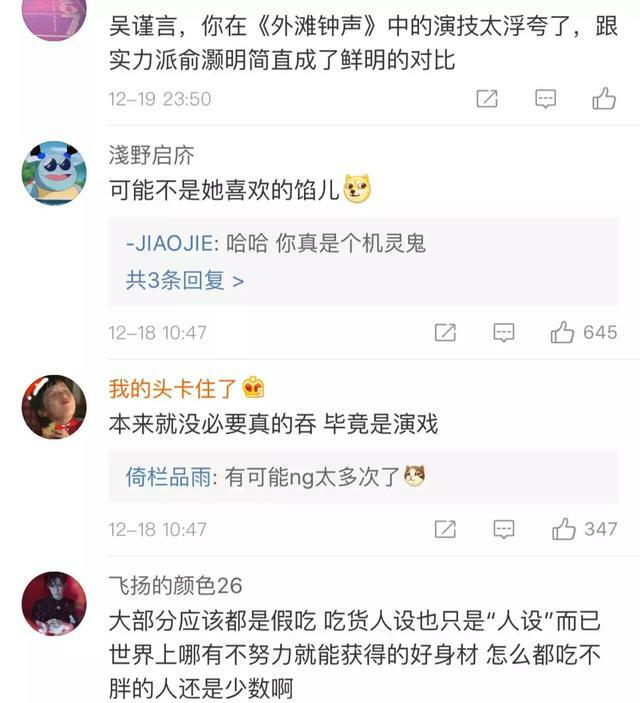
Task: Like 淺野启庎's comment with 645 likes
Action: tap(563, 333)
